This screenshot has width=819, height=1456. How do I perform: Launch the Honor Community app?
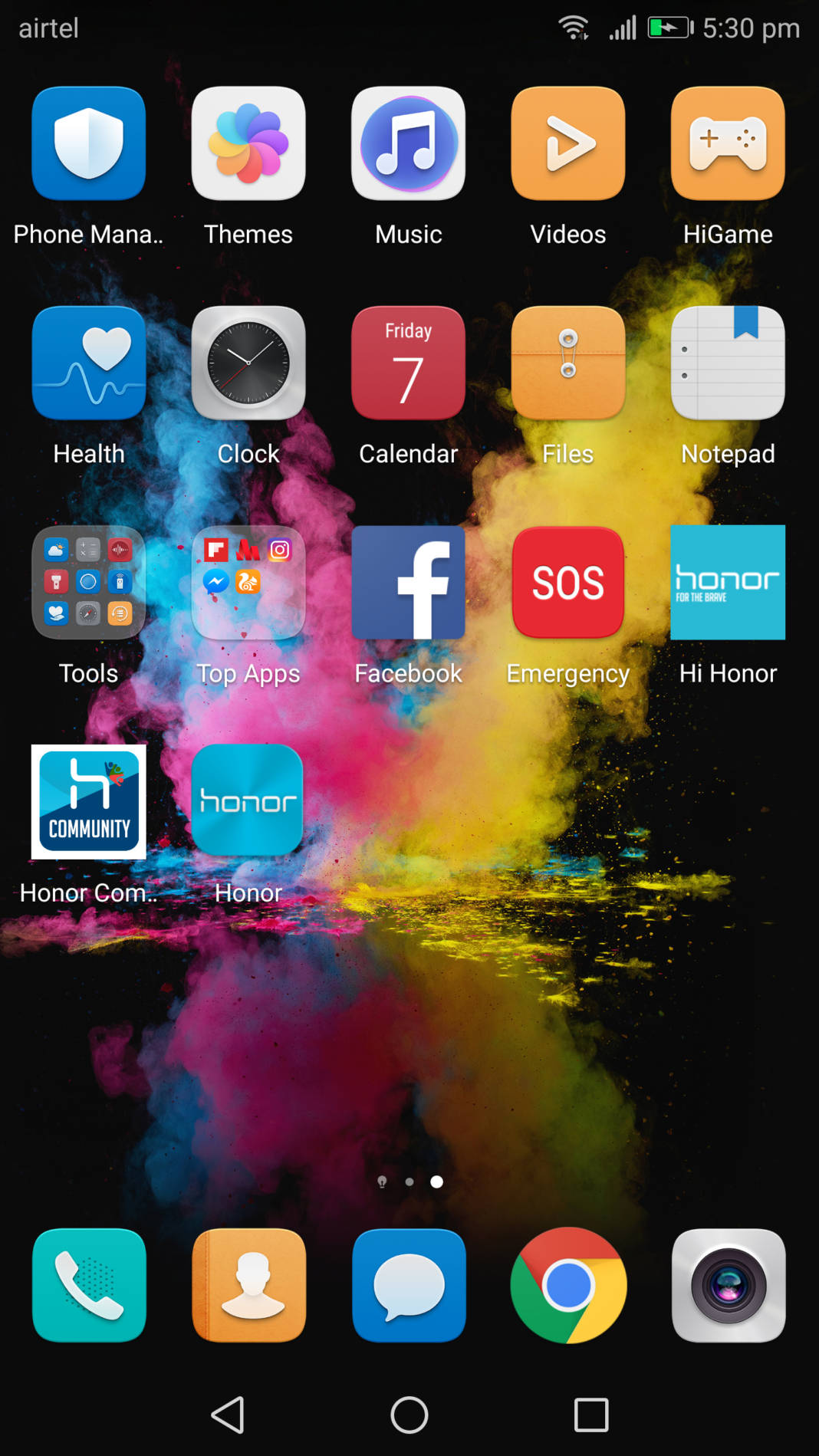point(89,802)
